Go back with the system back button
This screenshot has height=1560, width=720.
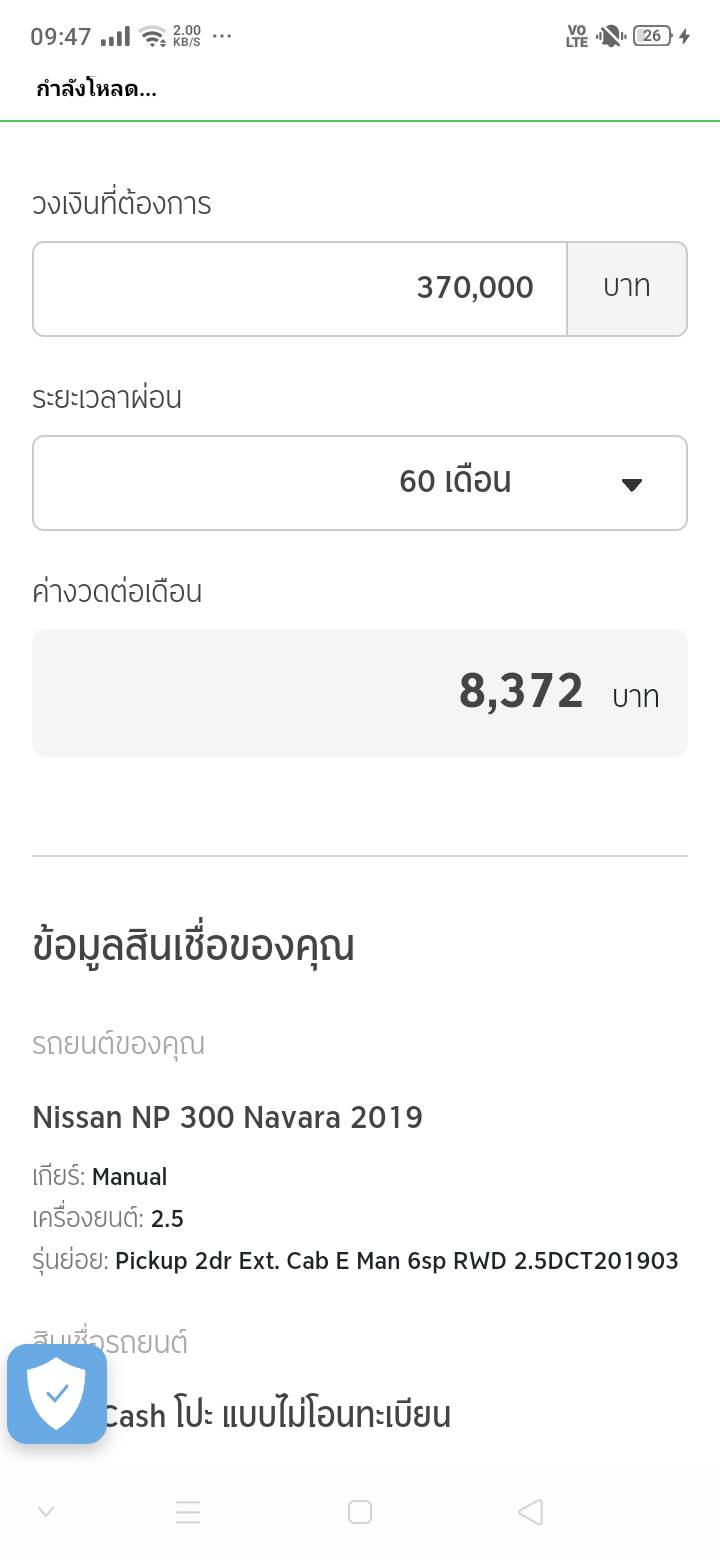point(531,1512)
